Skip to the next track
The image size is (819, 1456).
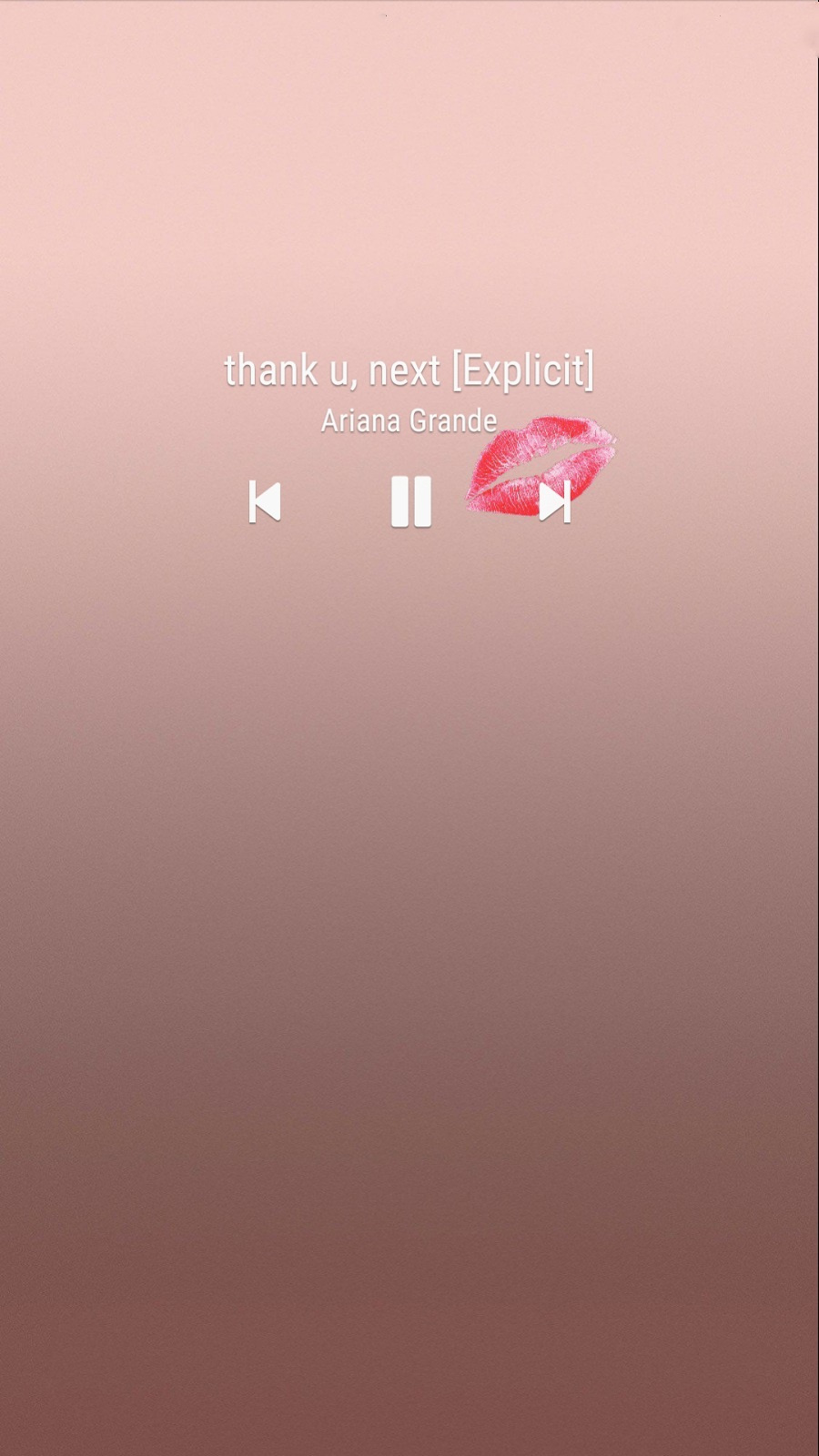[x=554, y=501]
